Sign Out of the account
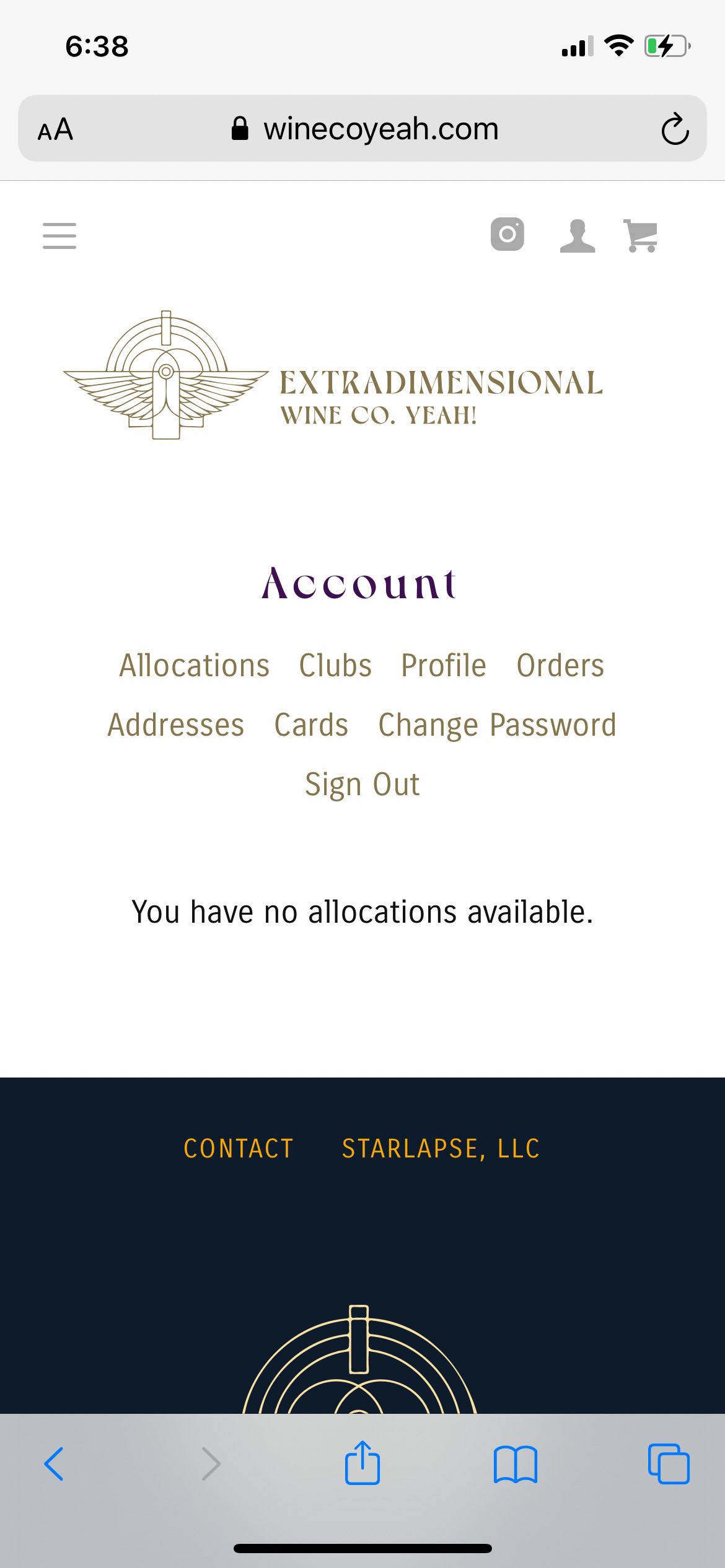Image resolution: width=725 pixels, height=1568 pixels. pyautogui.click(x=362, y=785)
